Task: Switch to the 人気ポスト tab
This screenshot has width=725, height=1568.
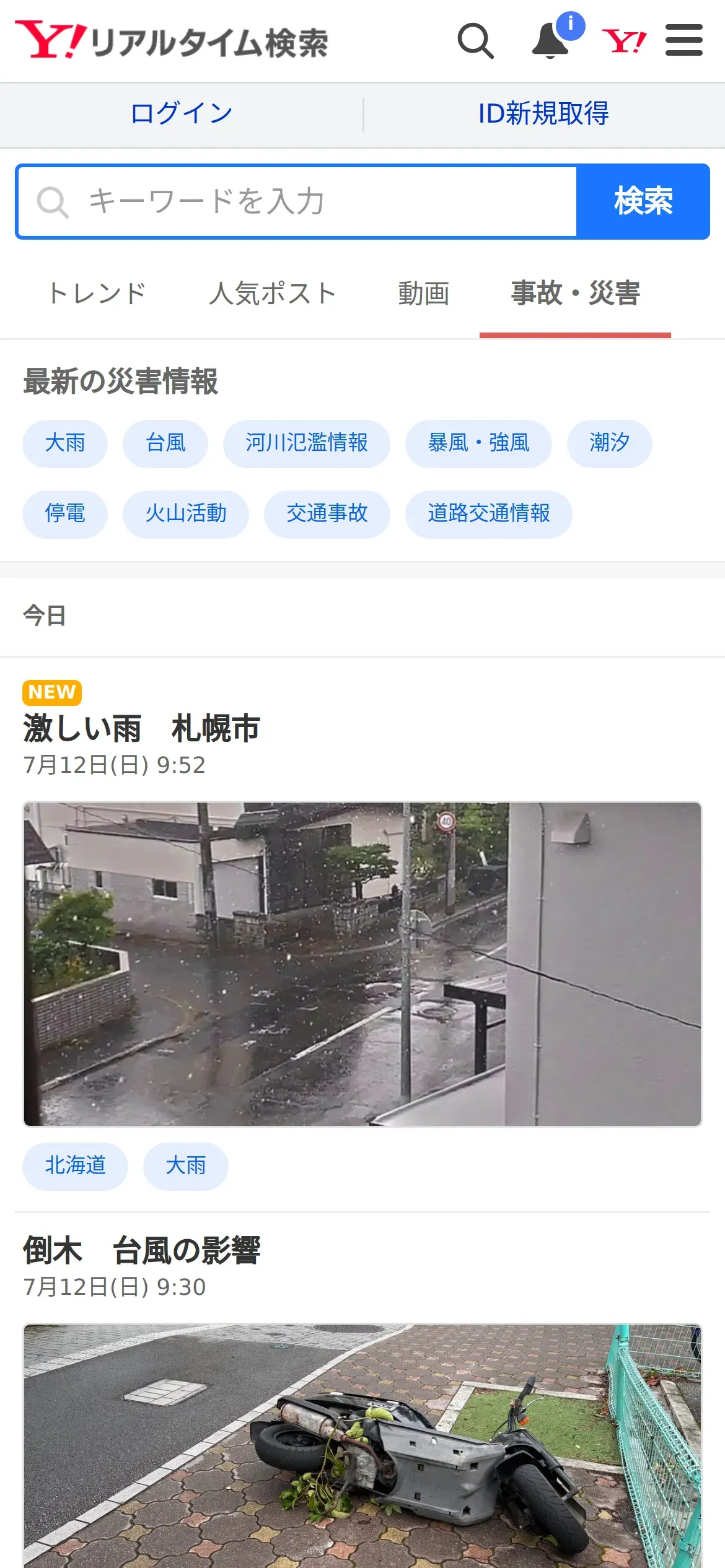Action: click(273, 294)
